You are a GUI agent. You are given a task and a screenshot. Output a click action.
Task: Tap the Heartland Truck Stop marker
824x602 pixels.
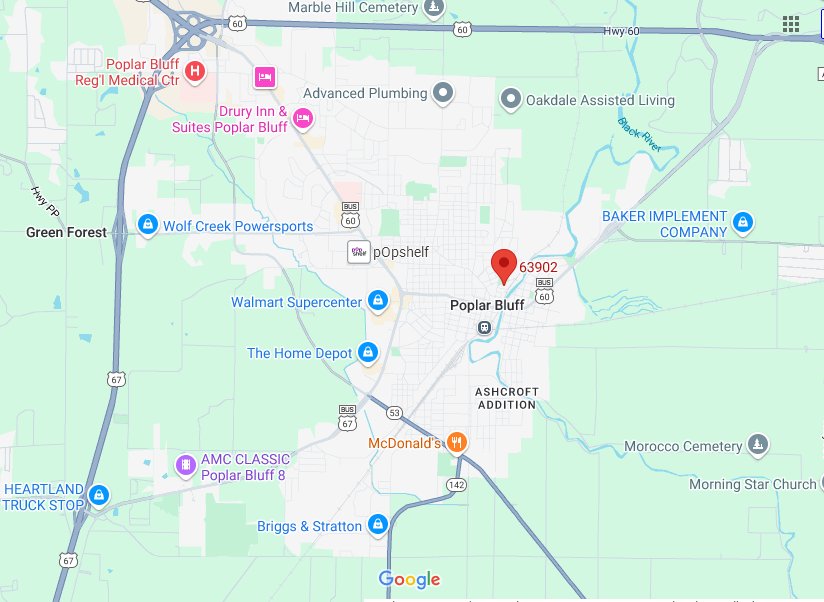coord(98,494)
